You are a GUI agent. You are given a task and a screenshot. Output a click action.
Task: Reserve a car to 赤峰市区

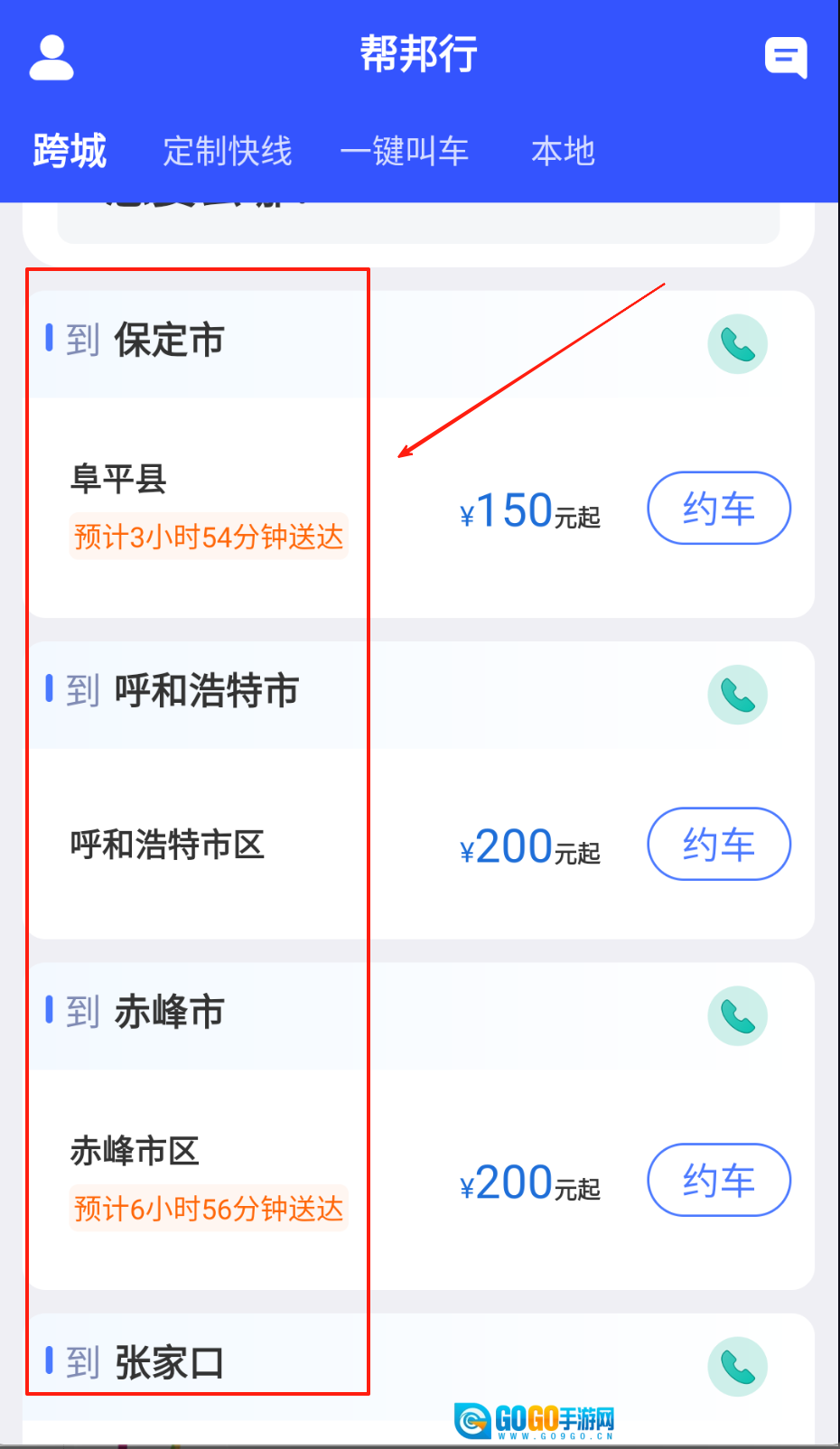[x=719, y=1181]
